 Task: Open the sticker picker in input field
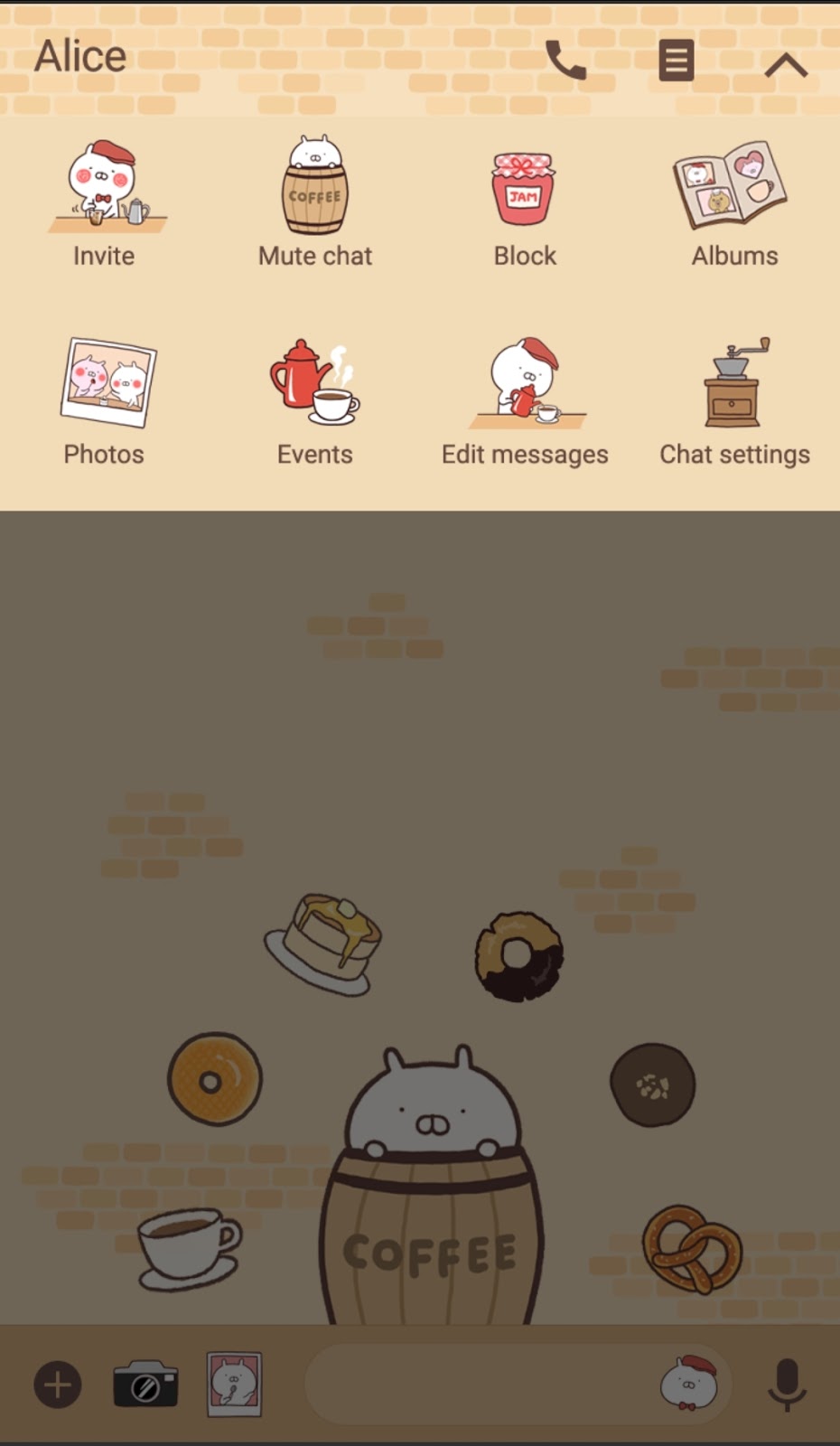689,1384
